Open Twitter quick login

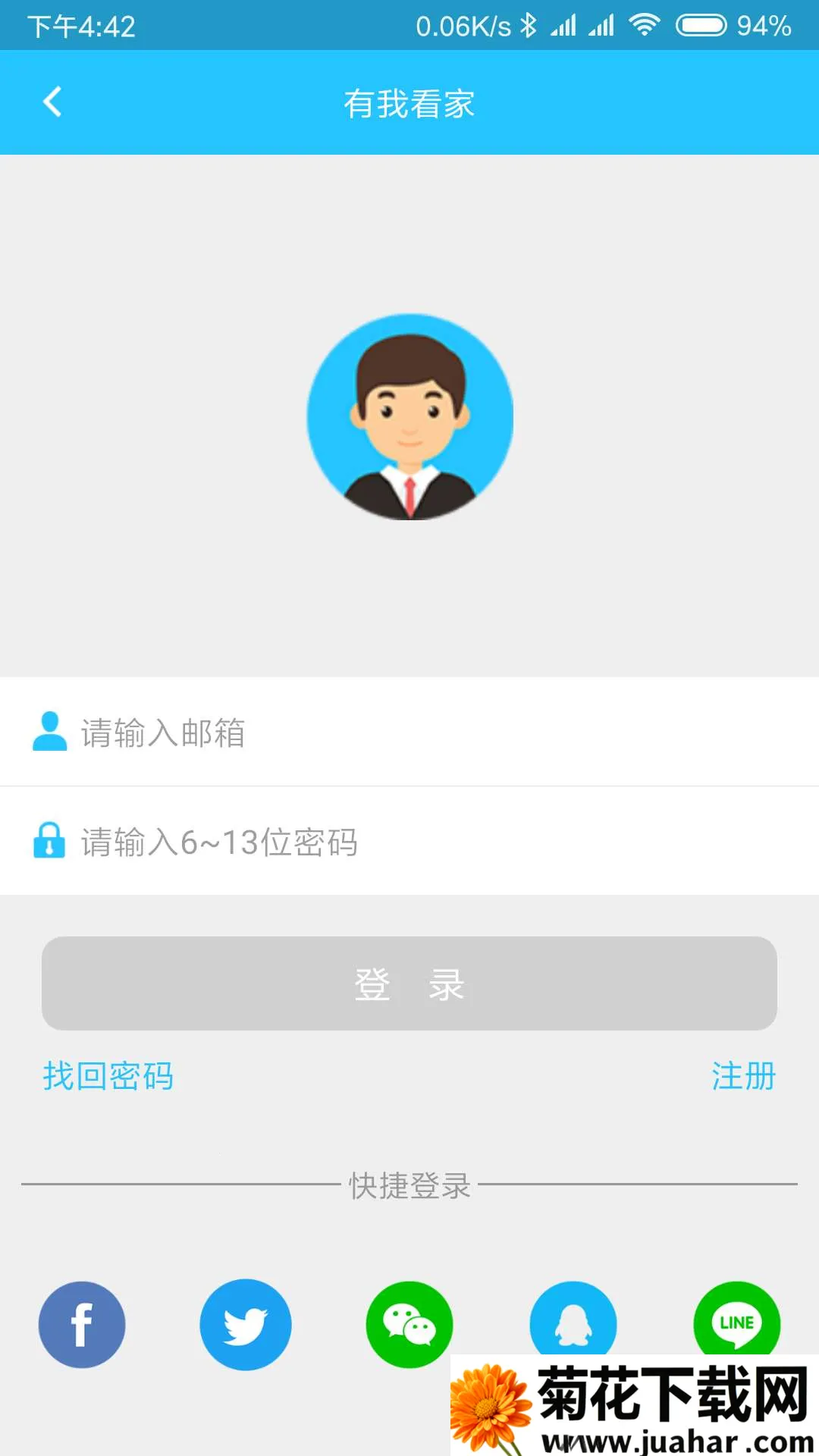pyautogui.click(x=245, y=1324)
